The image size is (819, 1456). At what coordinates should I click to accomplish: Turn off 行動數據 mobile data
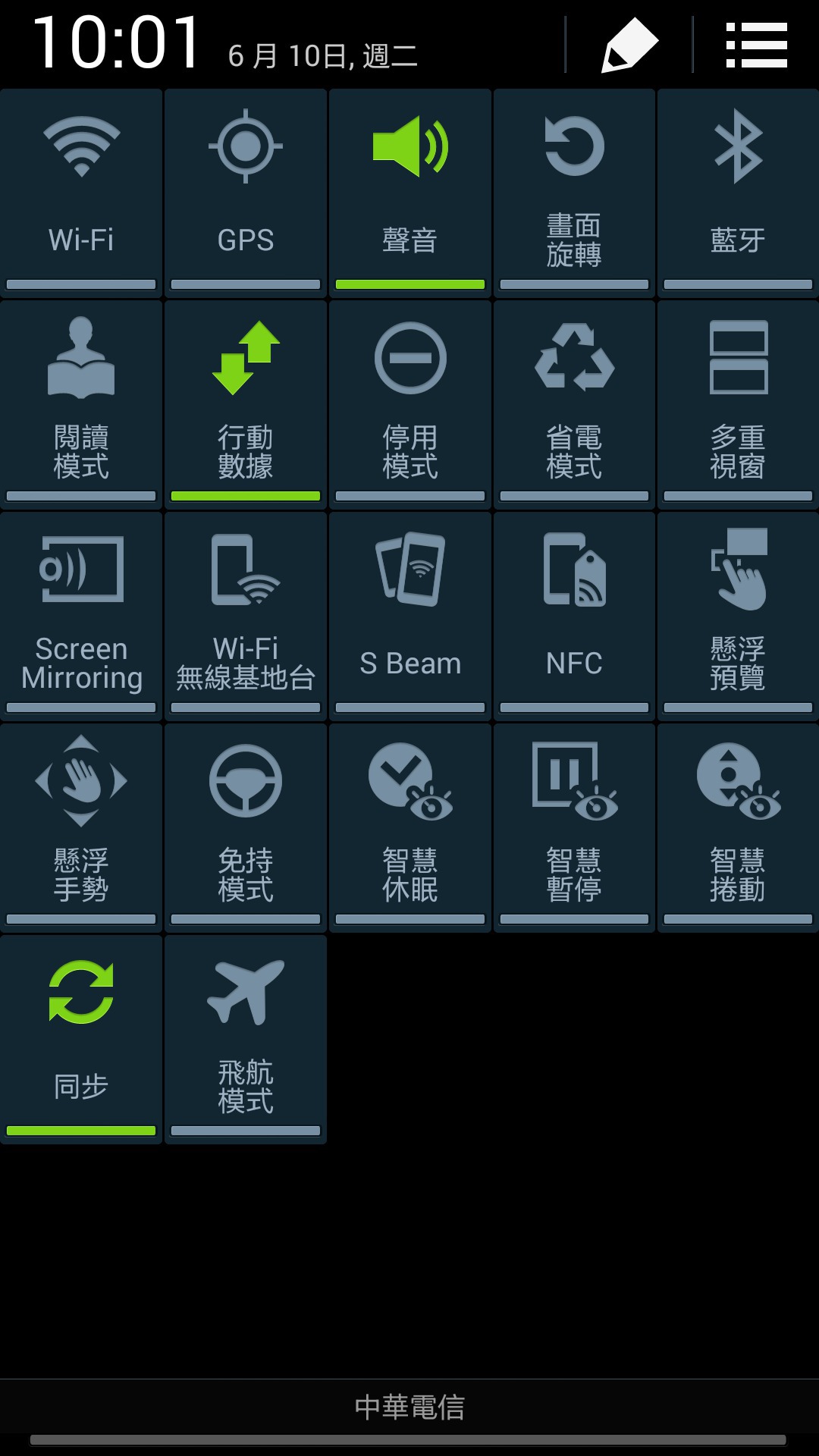click(x=246, y=404)
